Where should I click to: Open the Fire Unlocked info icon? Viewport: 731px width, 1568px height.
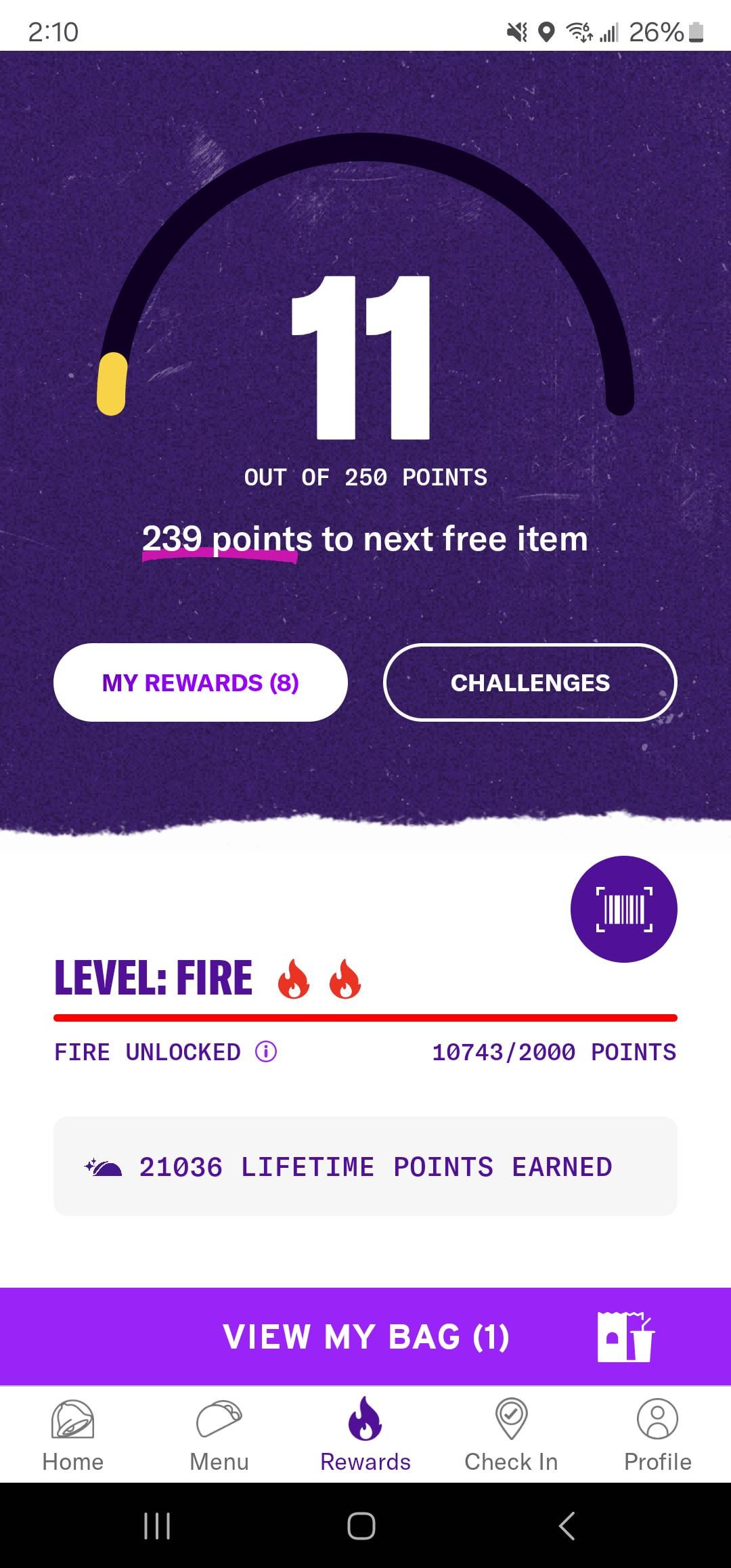pyautogui.click(x=266, y=1051)
